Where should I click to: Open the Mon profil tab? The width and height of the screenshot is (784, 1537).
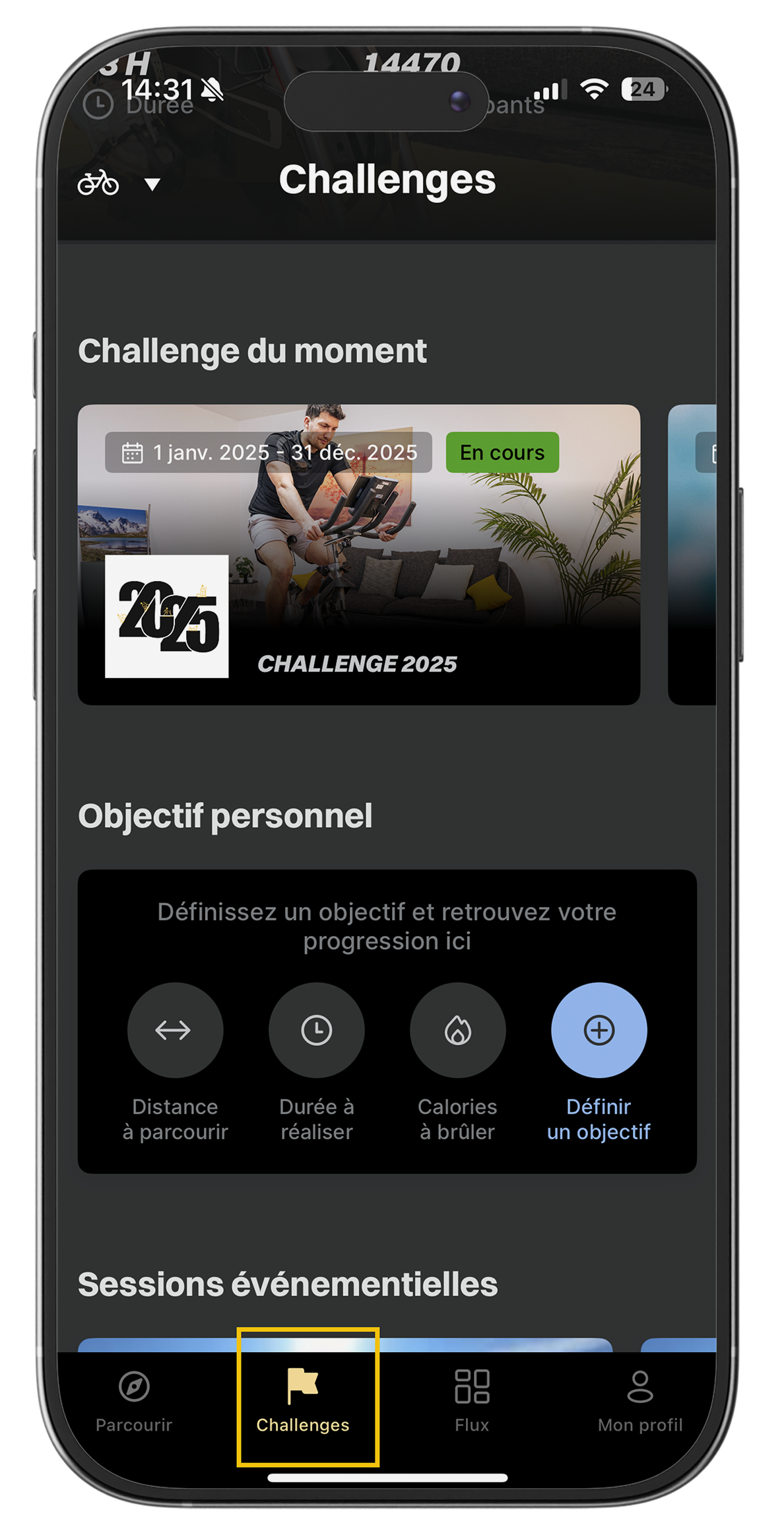(x=639, y=1400)
